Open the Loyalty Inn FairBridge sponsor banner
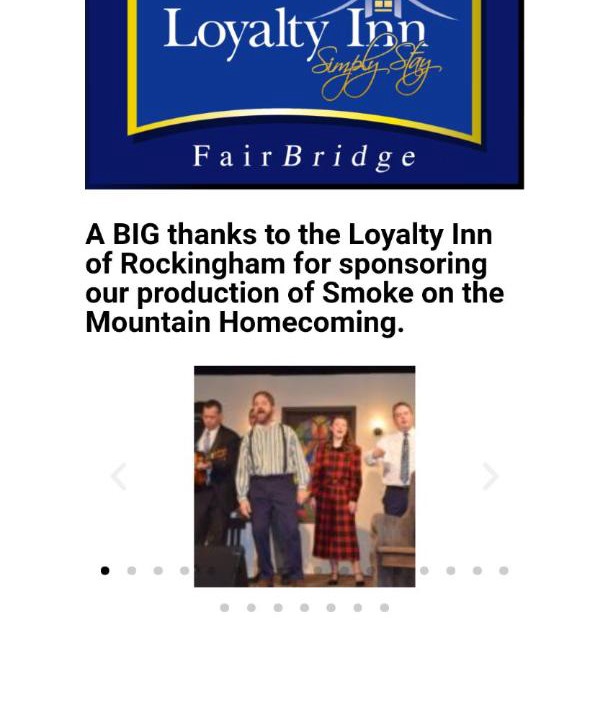This screenshot has width=608, height=720. click(x=304, y=92)
